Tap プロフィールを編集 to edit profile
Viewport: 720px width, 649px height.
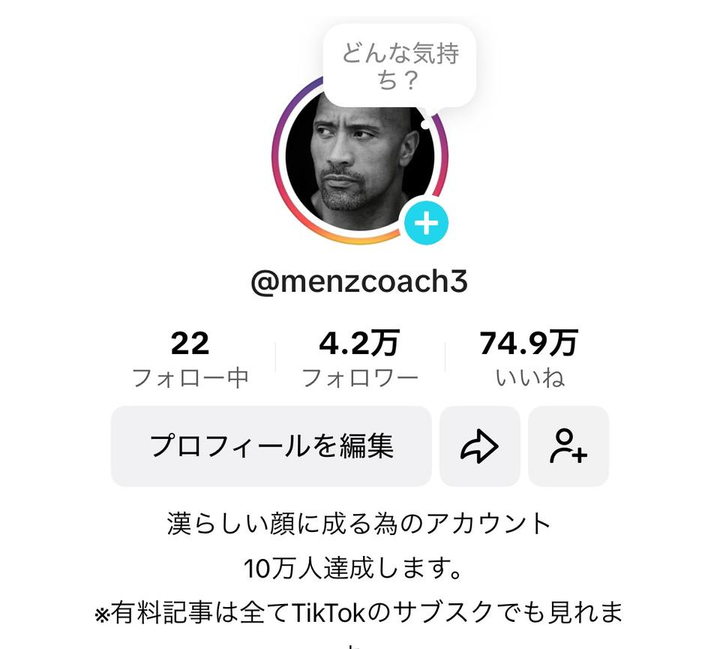point(271,446)
